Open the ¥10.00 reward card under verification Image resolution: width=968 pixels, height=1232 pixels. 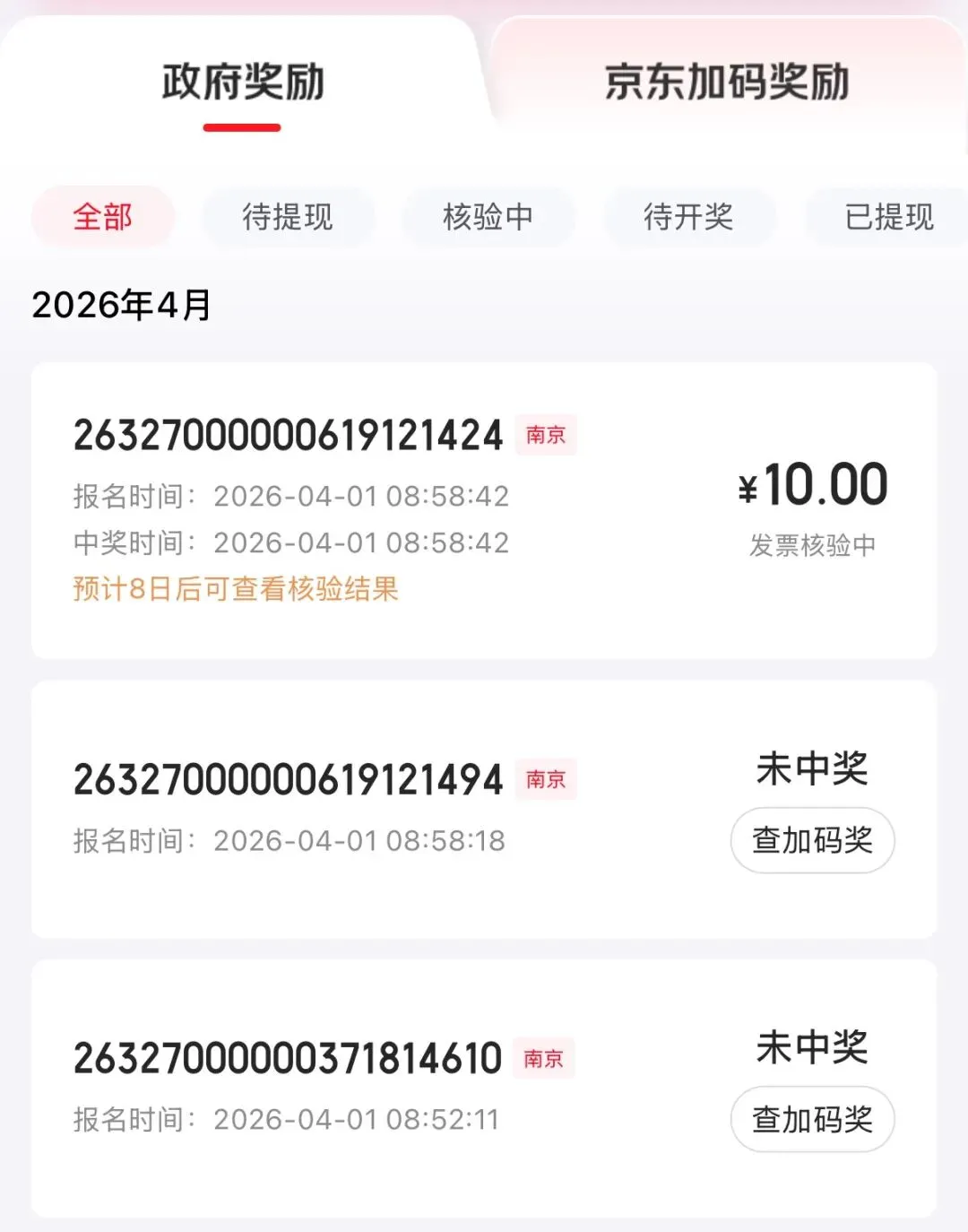tap(484, 511)
